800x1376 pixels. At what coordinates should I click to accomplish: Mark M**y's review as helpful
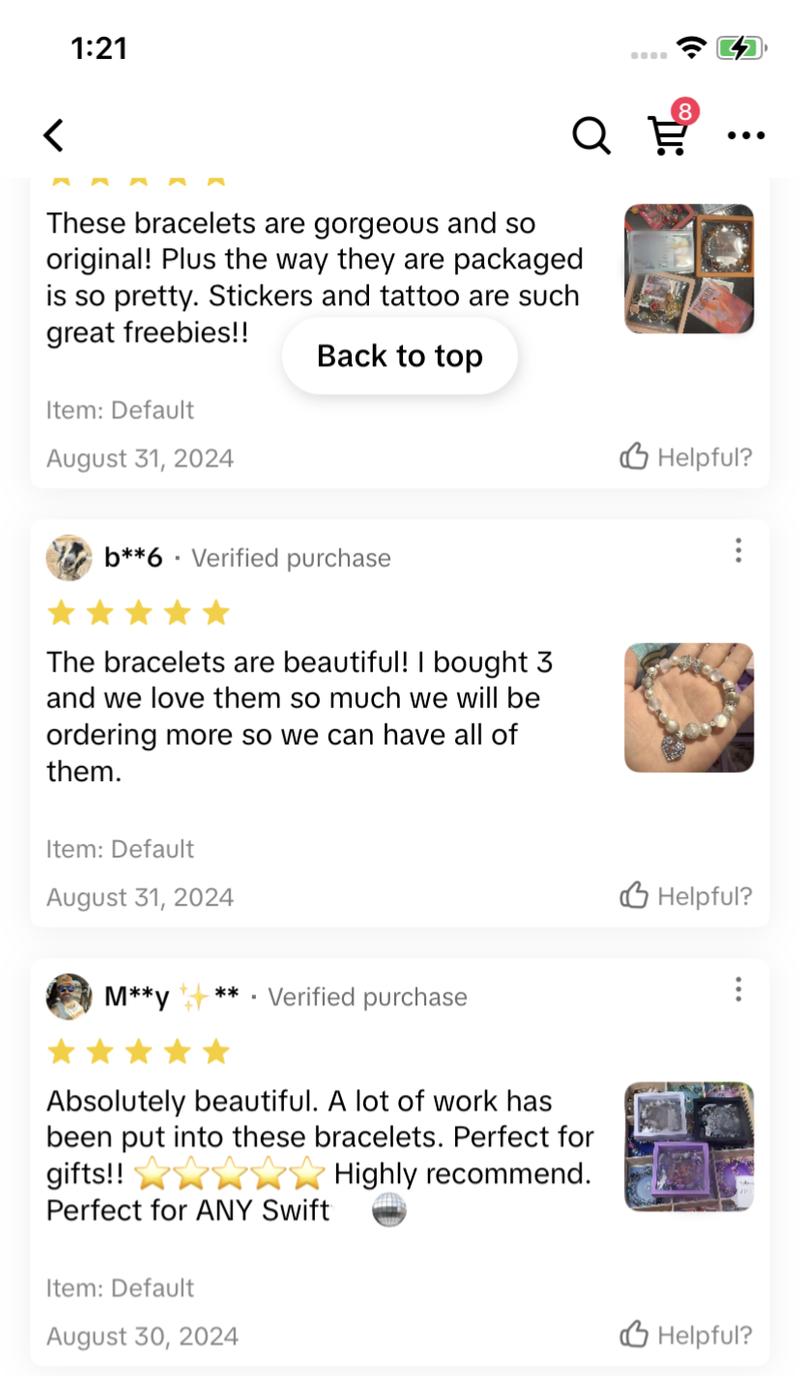(685, 1335)
